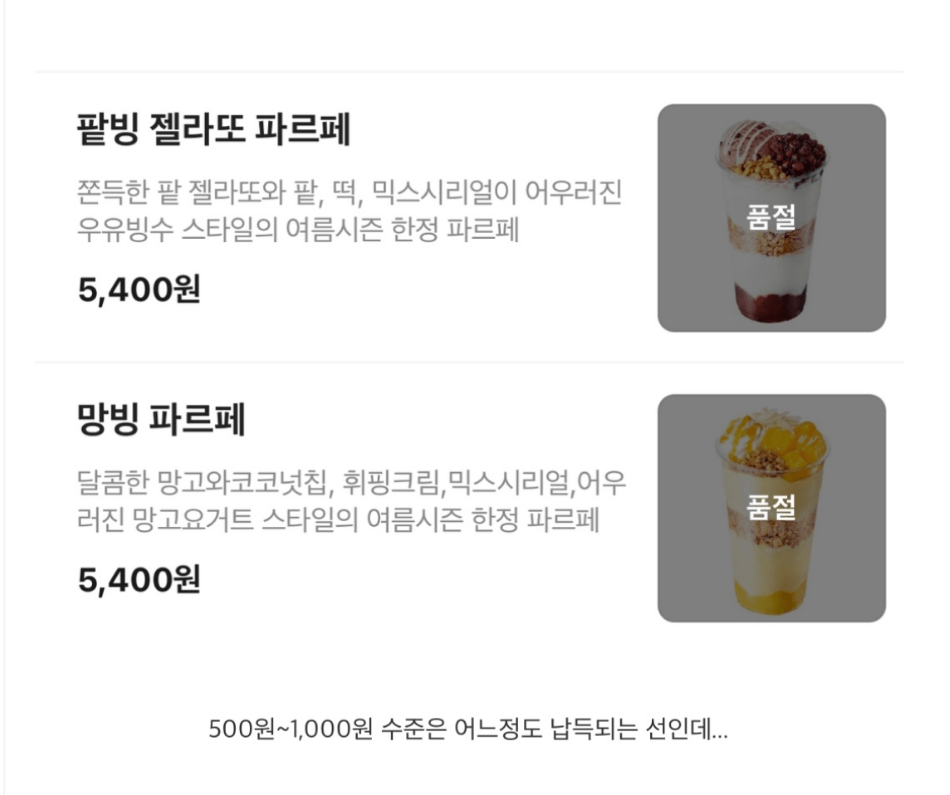Open the 팥빙 젤라또 파르페 menu item
This screenshot has height=795, width=950.
coord(214,130)
